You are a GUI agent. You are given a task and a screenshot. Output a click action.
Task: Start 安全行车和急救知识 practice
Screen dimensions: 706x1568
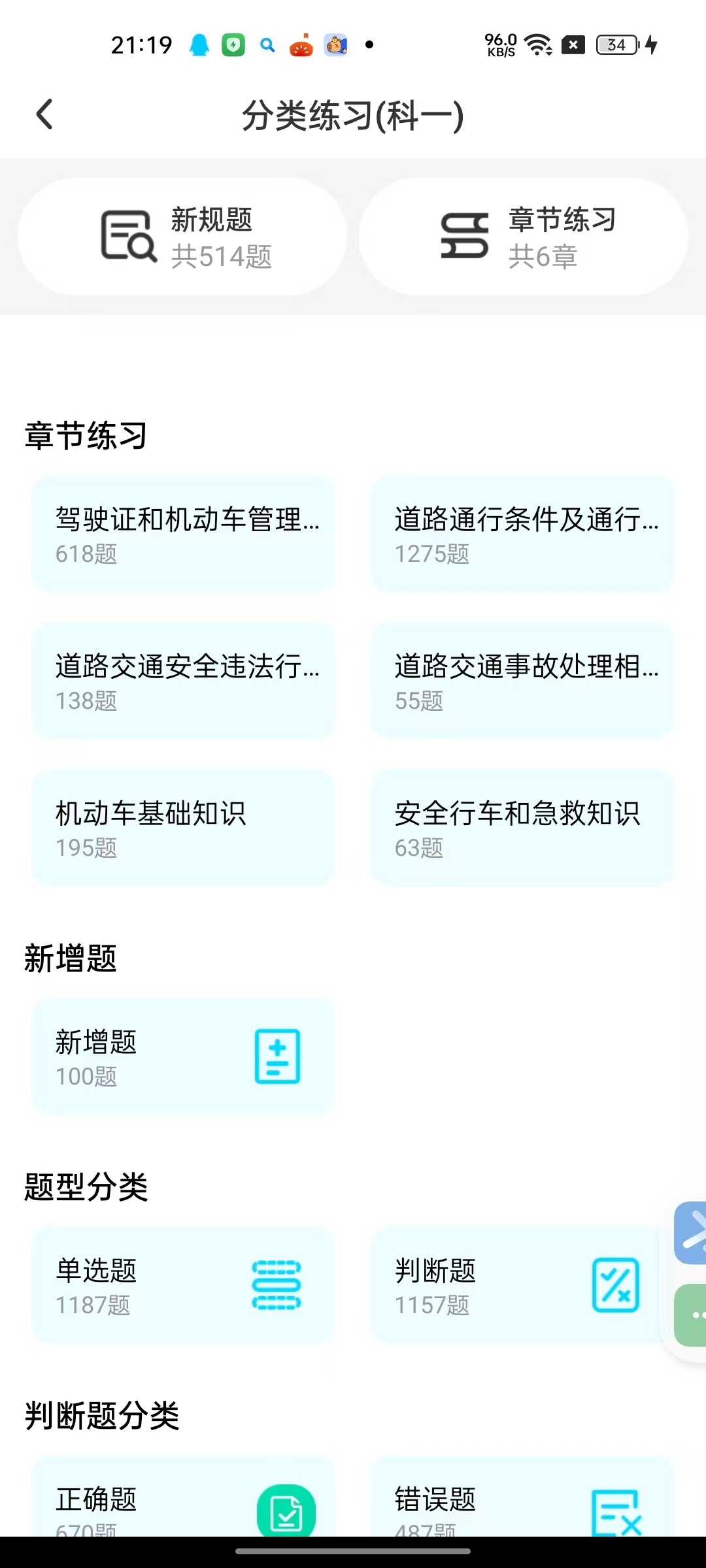click(x=522, y=828)
